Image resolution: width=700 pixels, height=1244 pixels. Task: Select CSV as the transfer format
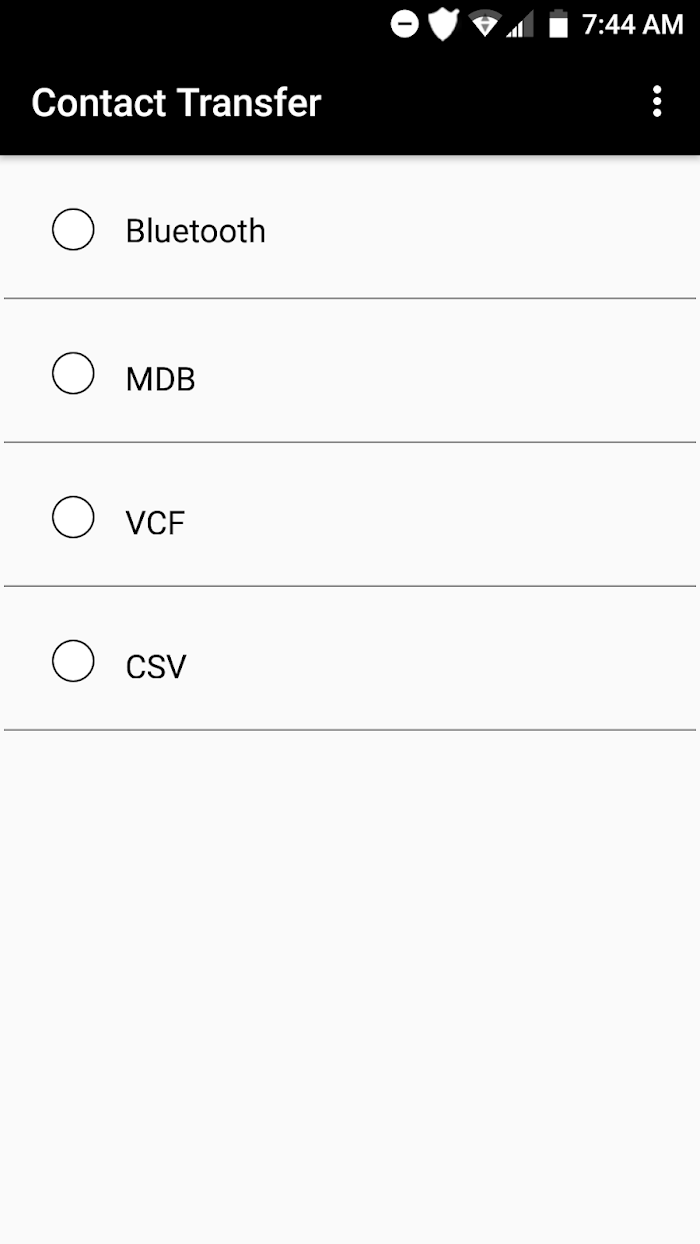tap(73, 662)
